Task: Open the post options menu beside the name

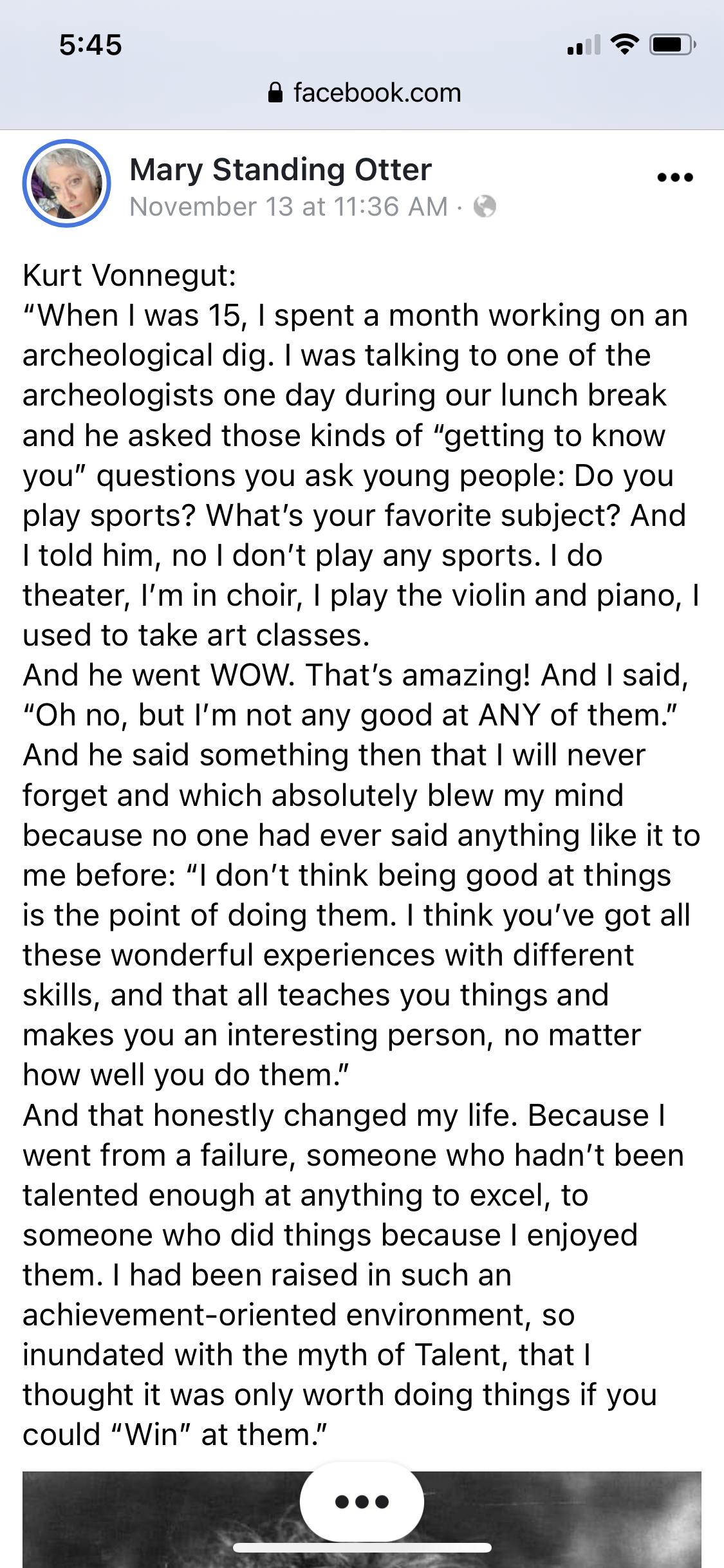Action: pos(674,178)
